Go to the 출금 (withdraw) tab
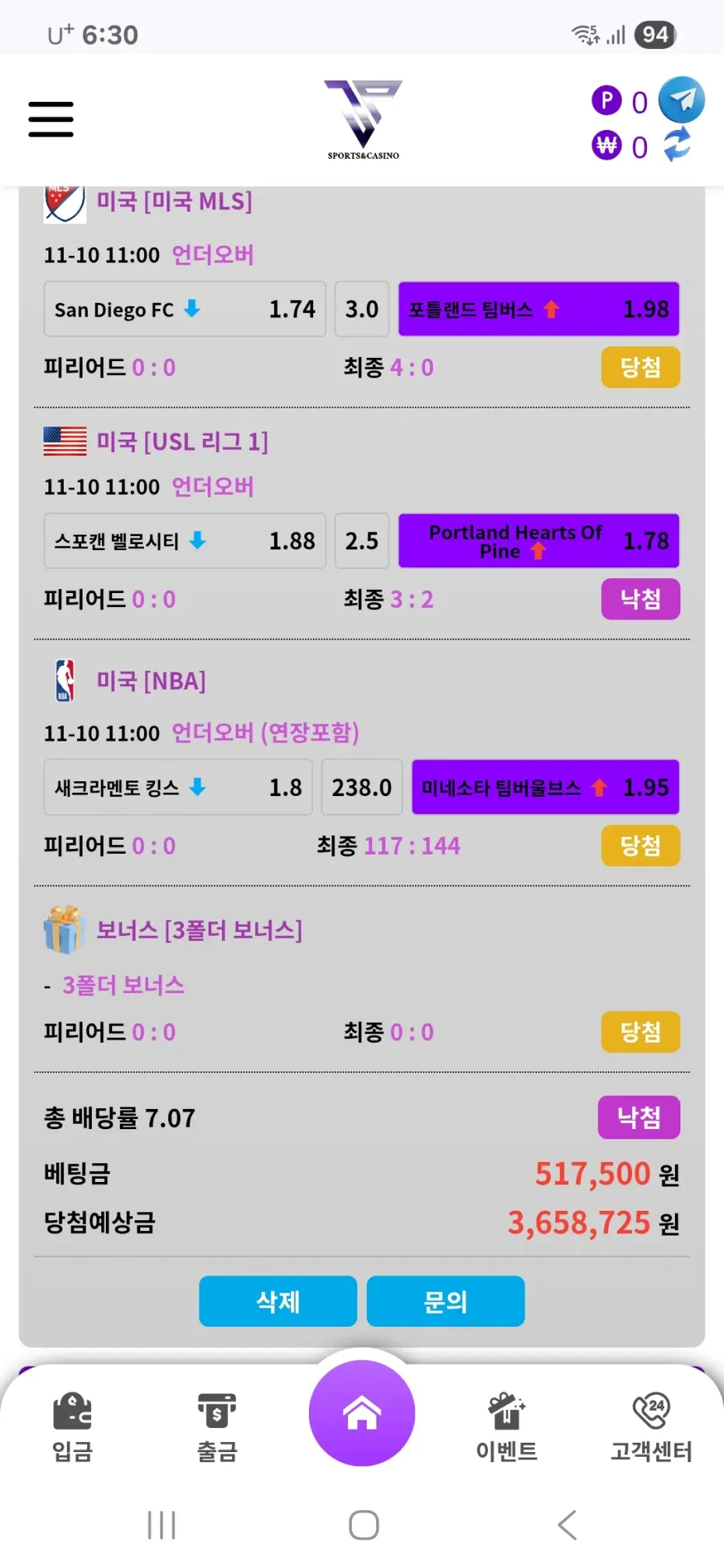 (x=216, y=1426)
